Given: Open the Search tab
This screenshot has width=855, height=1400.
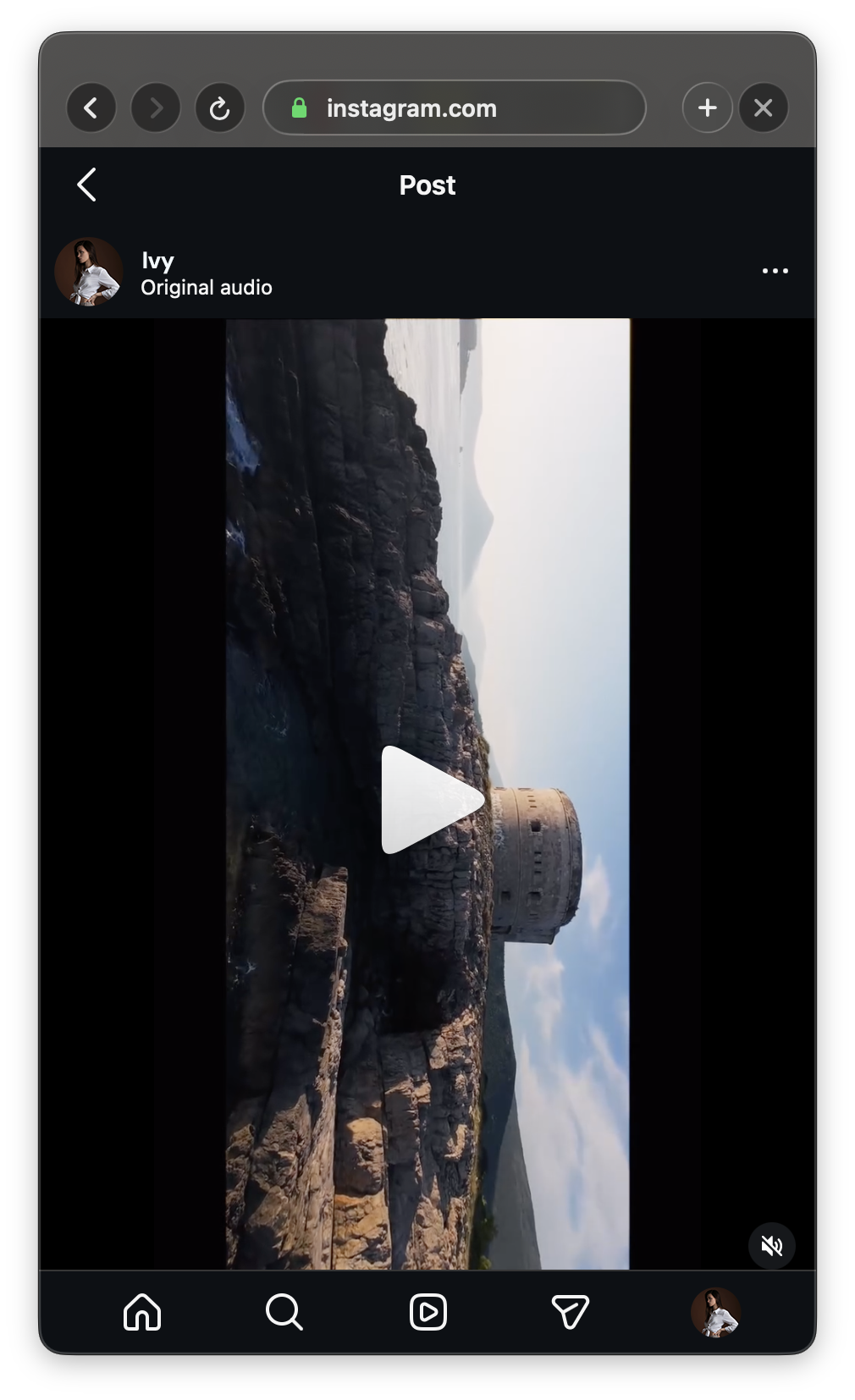Looking at the screenshot, I should [x=284, y=1313].
